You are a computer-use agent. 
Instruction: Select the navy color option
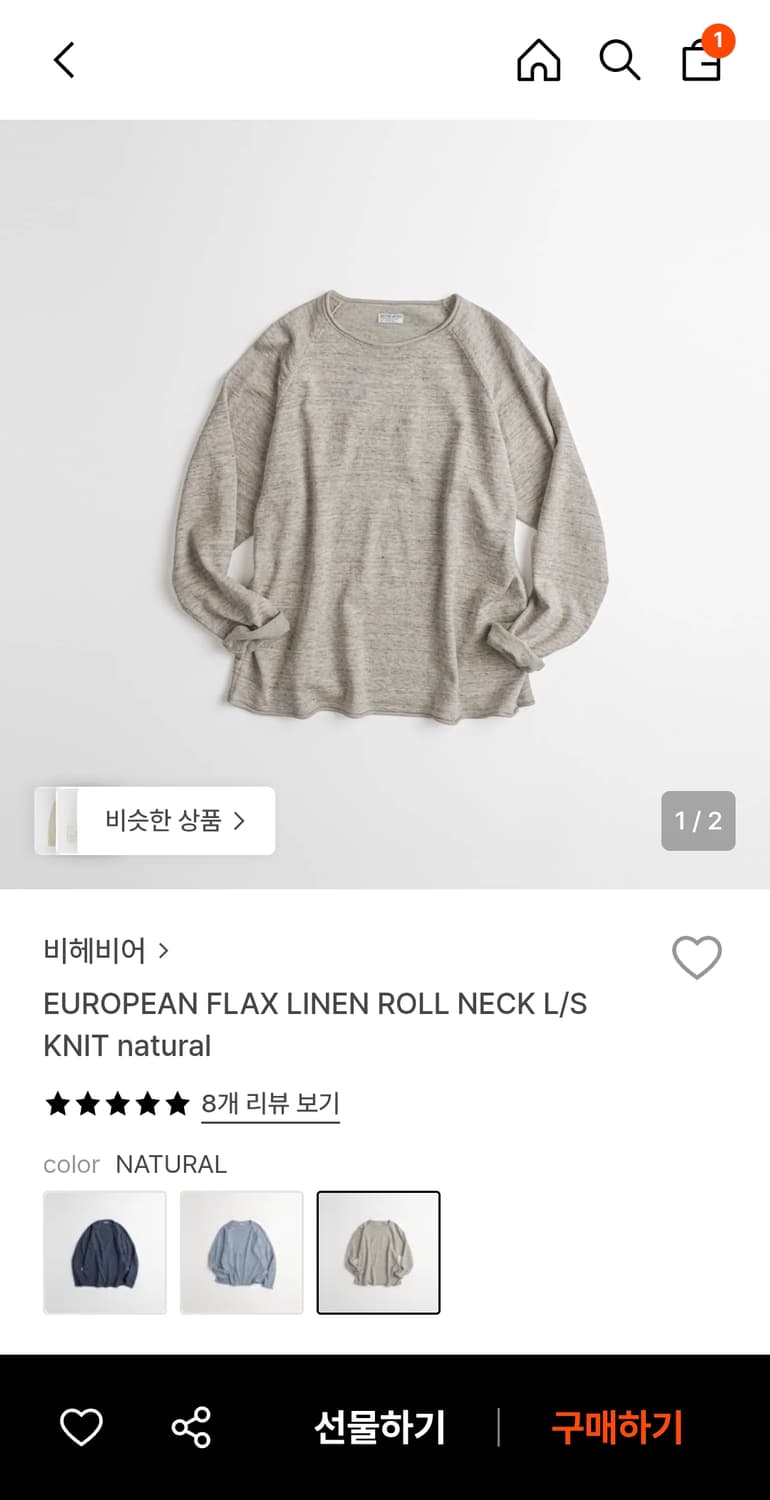click(x=105, y=1252)
